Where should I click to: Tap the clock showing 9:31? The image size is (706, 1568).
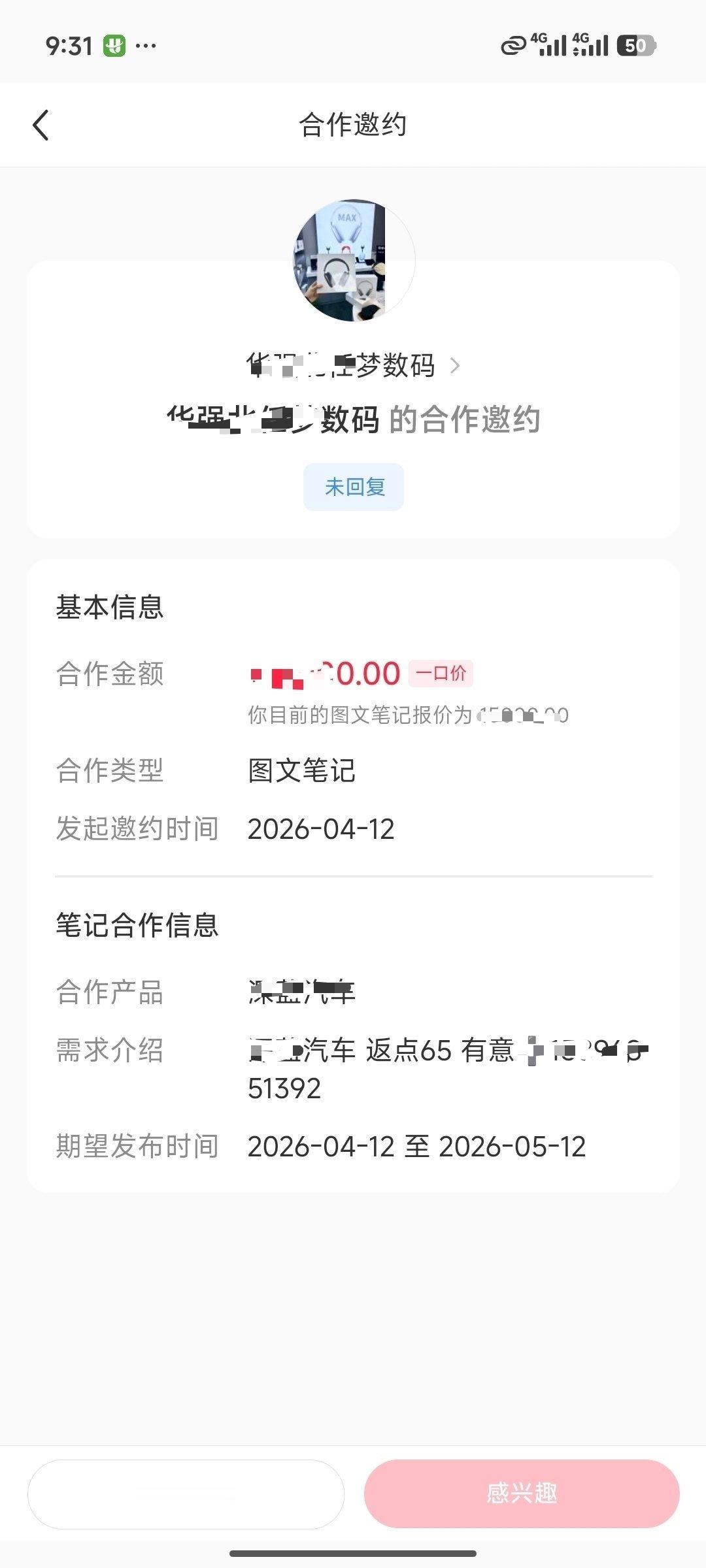(x=69, y=46)
